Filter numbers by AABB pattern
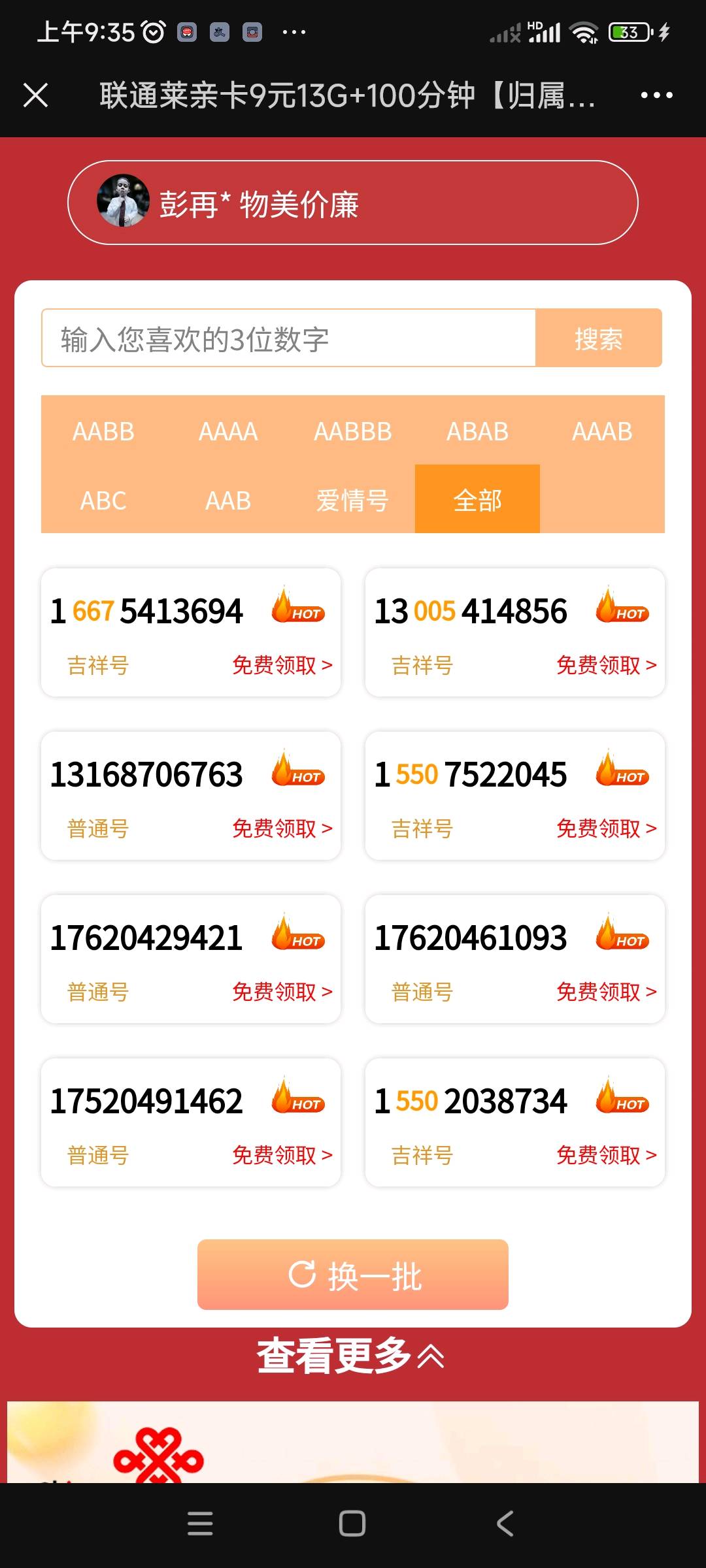Viewport: 706px width, 1568px height. (x=103, y=431)
